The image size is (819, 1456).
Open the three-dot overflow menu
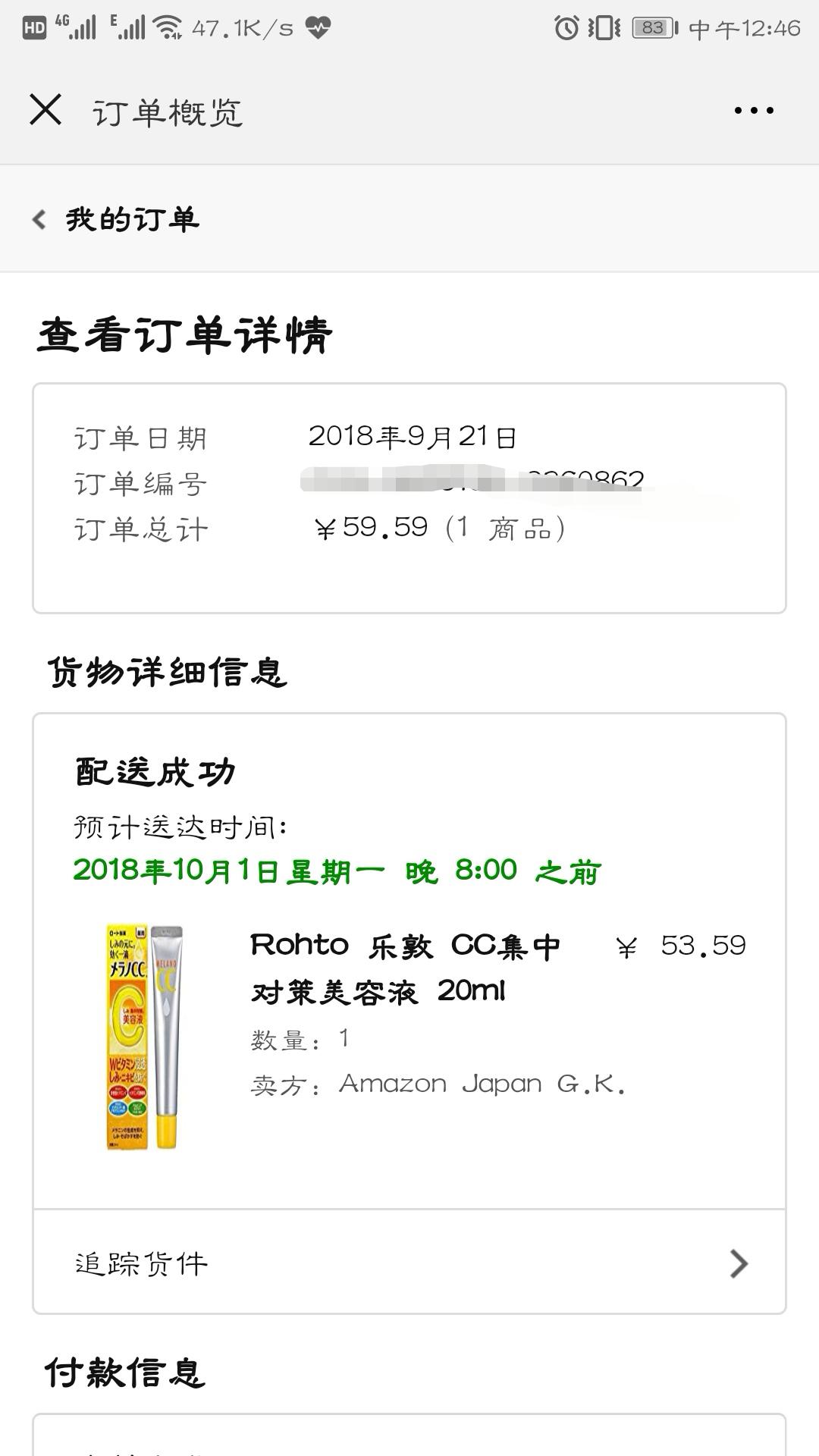754,111
